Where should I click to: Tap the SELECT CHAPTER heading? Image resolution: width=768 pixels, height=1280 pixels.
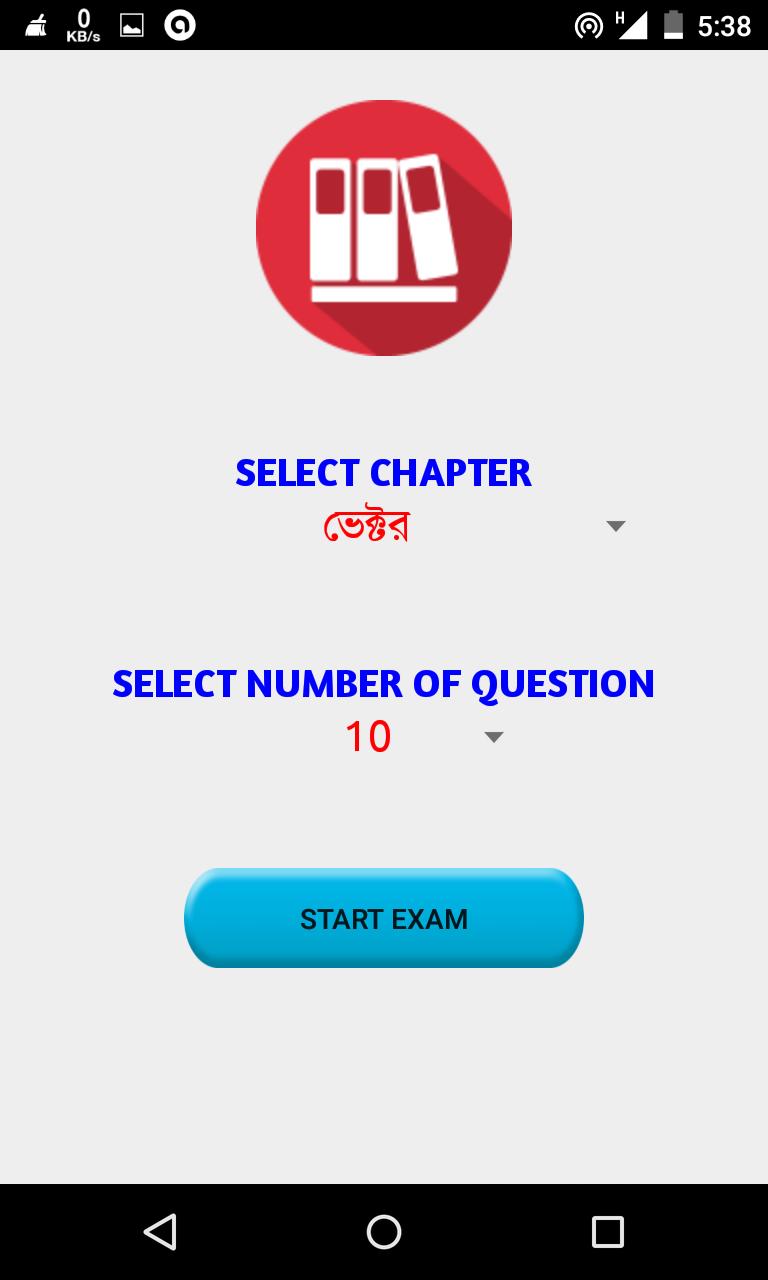click(x=384, y=473)
